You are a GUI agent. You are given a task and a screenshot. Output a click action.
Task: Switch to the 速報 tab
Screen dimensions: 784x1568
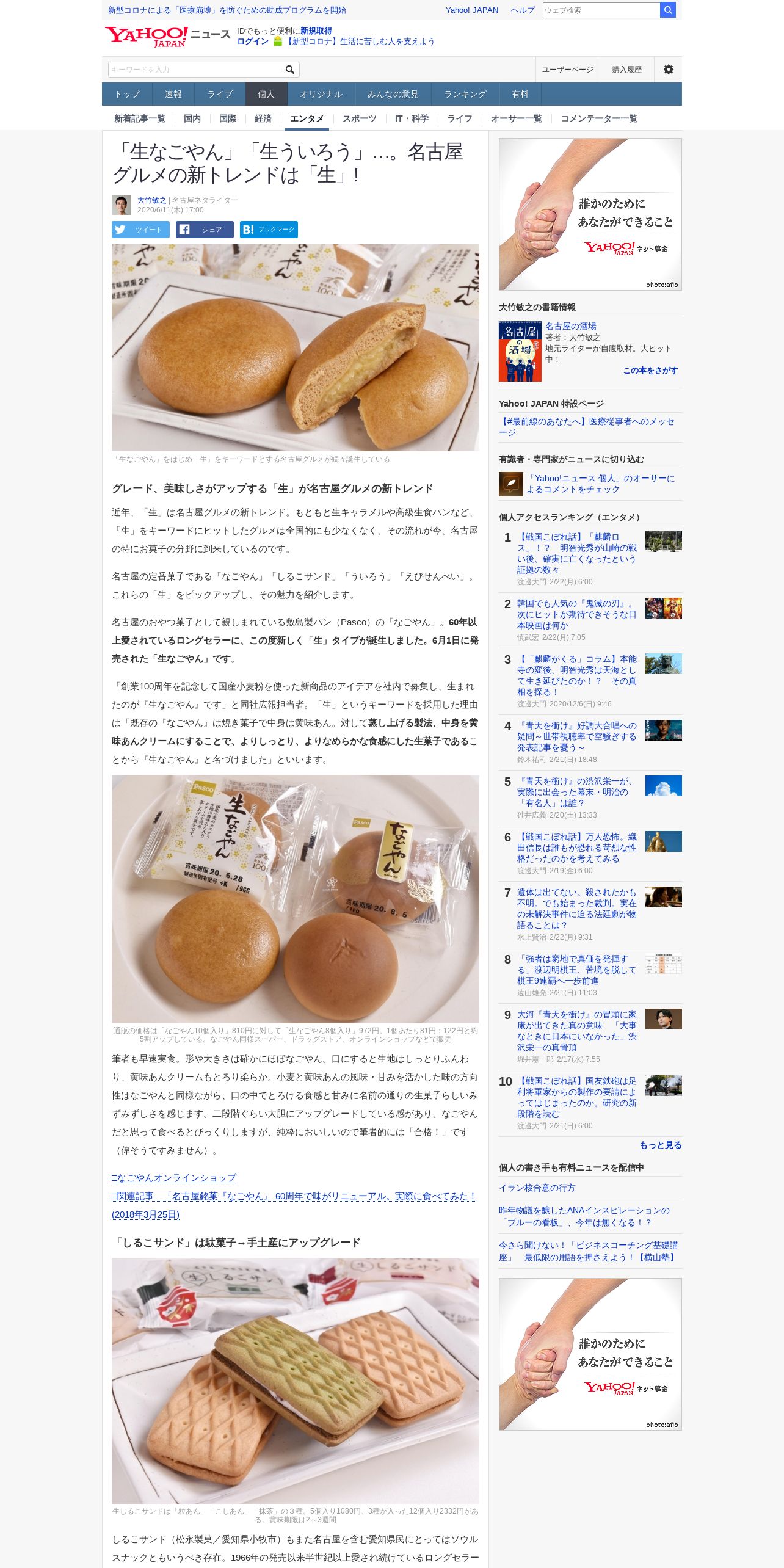coord(173,94)
